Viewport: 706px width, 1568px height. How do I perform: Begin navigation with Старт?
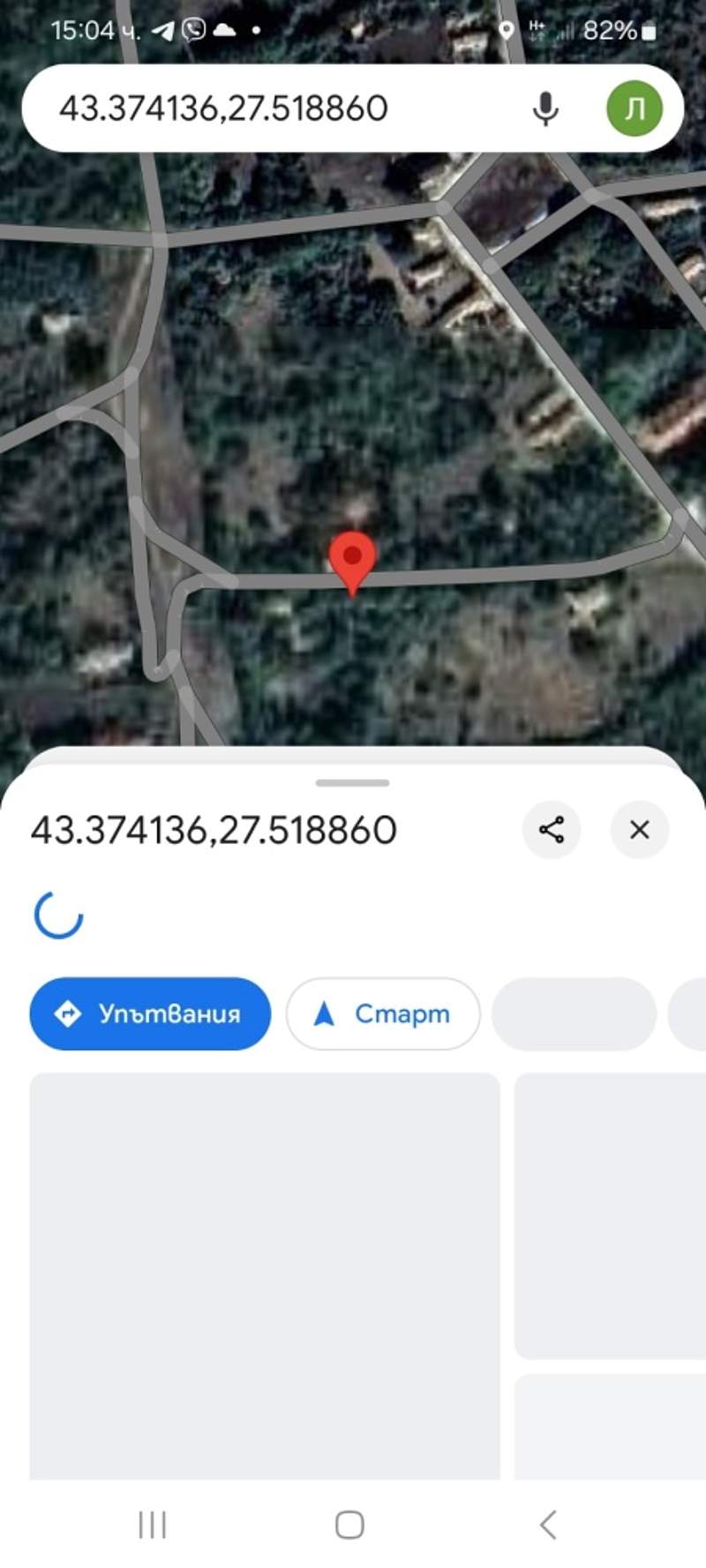(383, 1014)
